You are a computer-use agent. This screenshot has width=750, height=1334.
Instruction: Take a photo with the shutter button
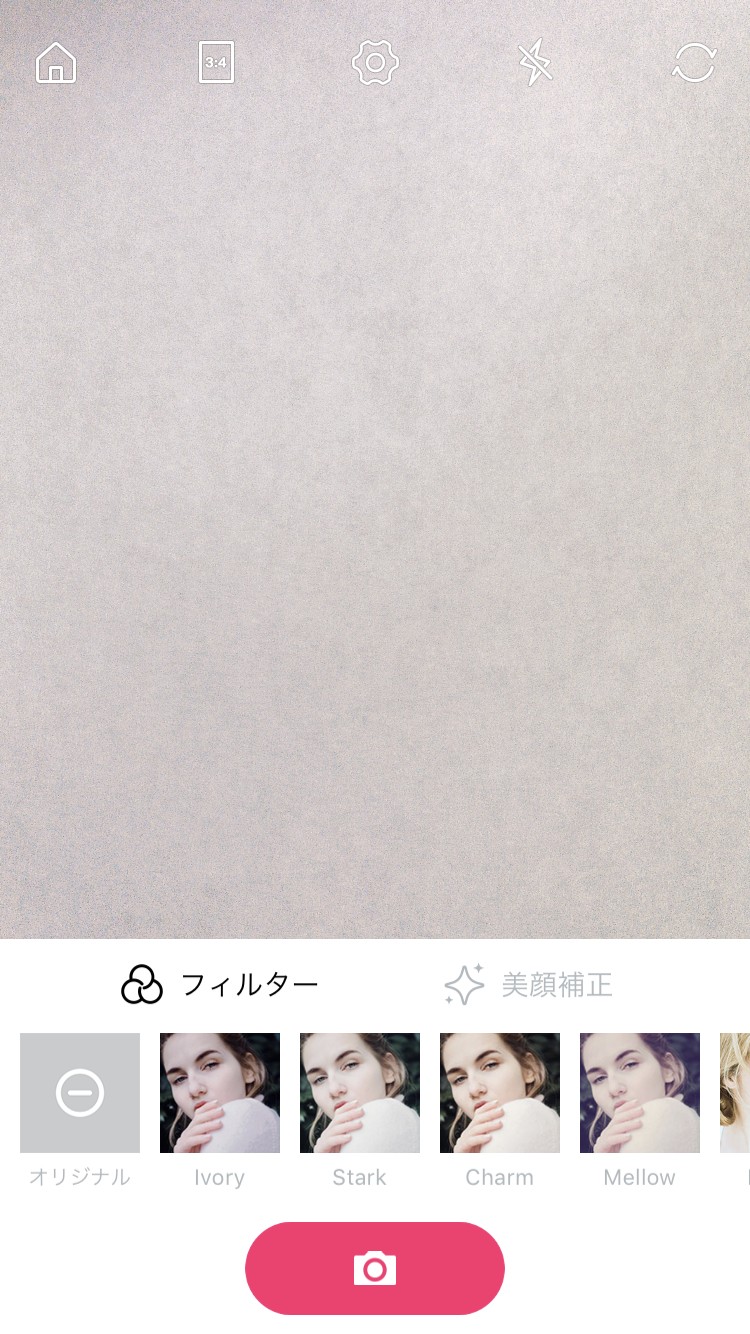pyautogui.click(x=375, y=1268)
